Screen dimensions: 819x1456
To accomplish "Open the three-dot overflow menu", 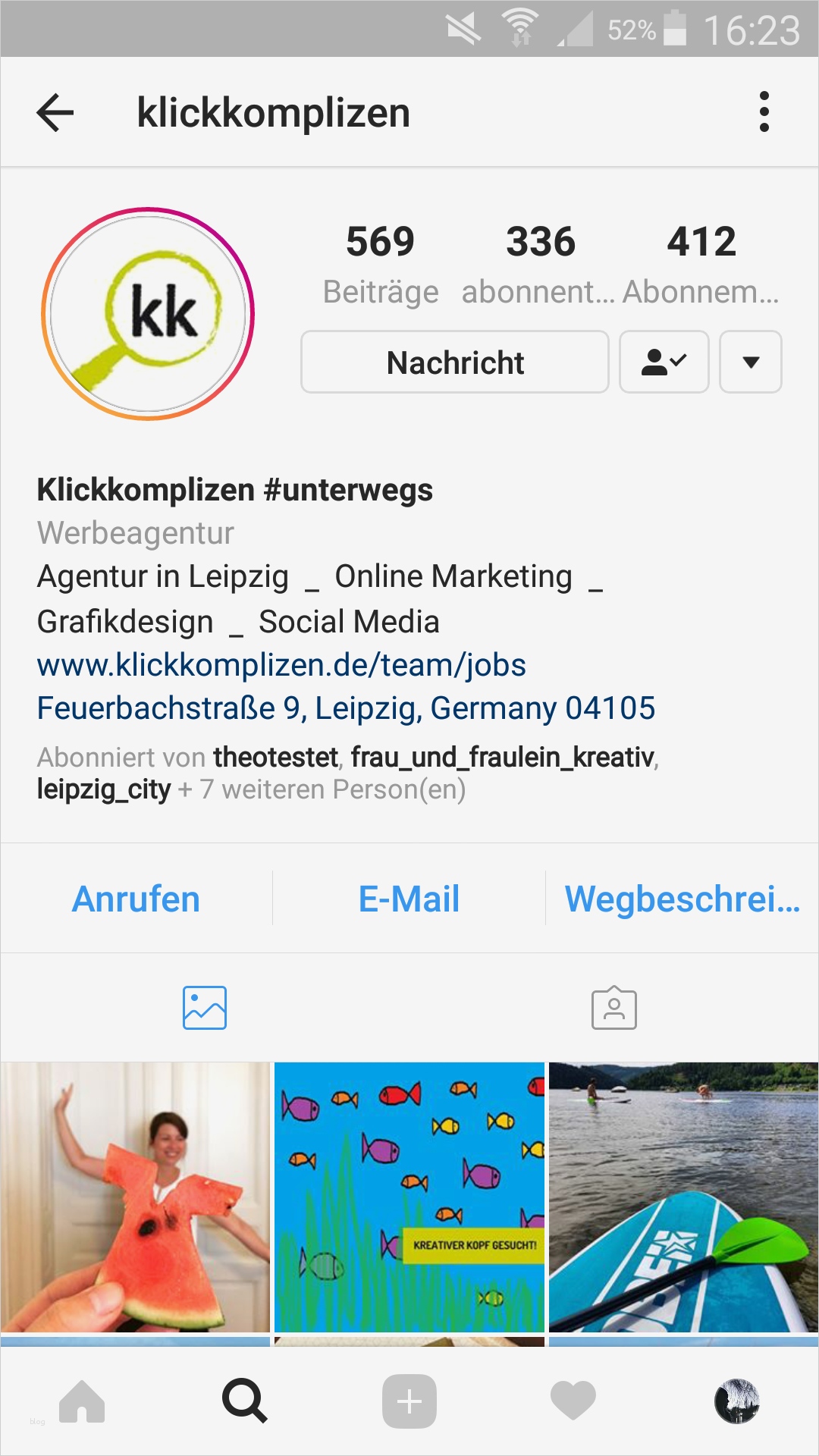I will click(x=764, y=112).
